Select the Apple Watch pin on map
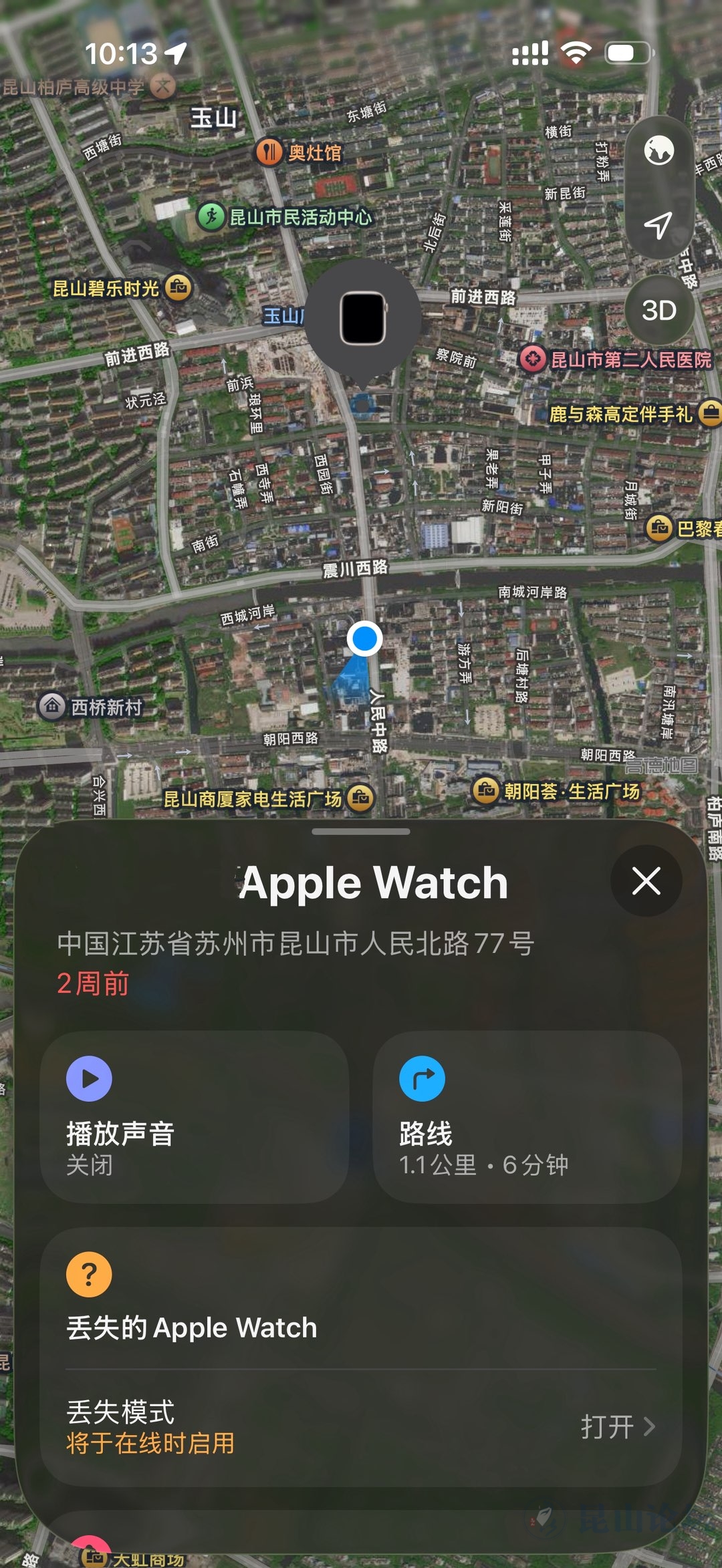722x1568 pixels. (363, 319)
